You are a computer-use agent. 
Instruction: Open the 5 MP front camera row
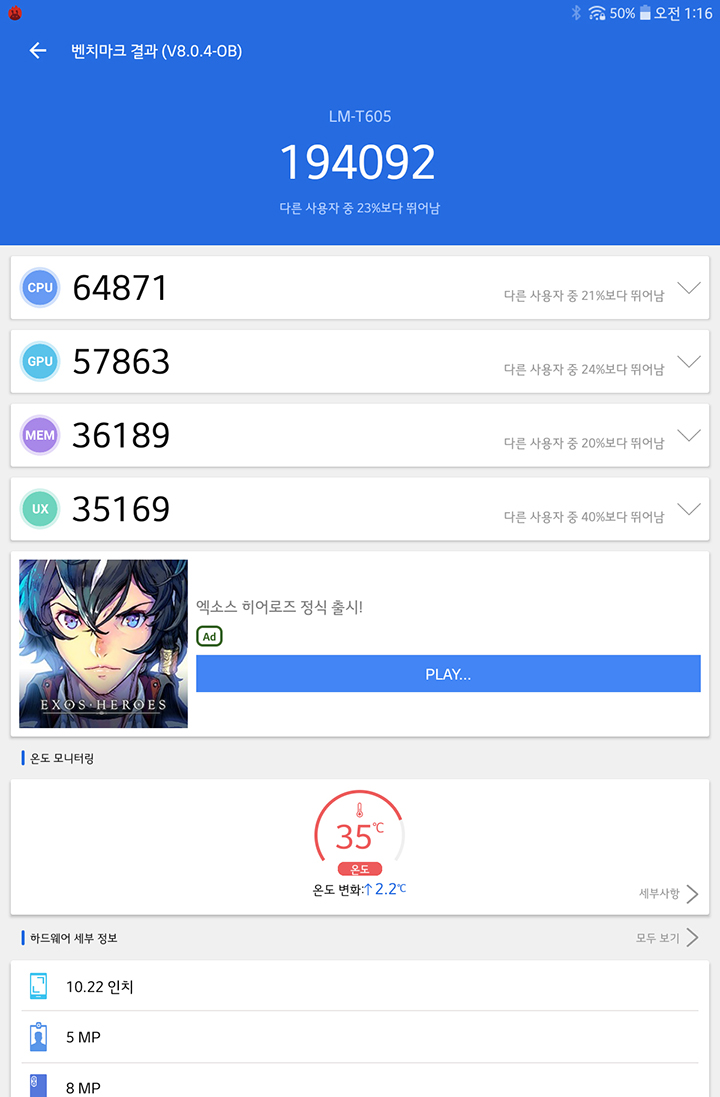[x=360, y=1037]
